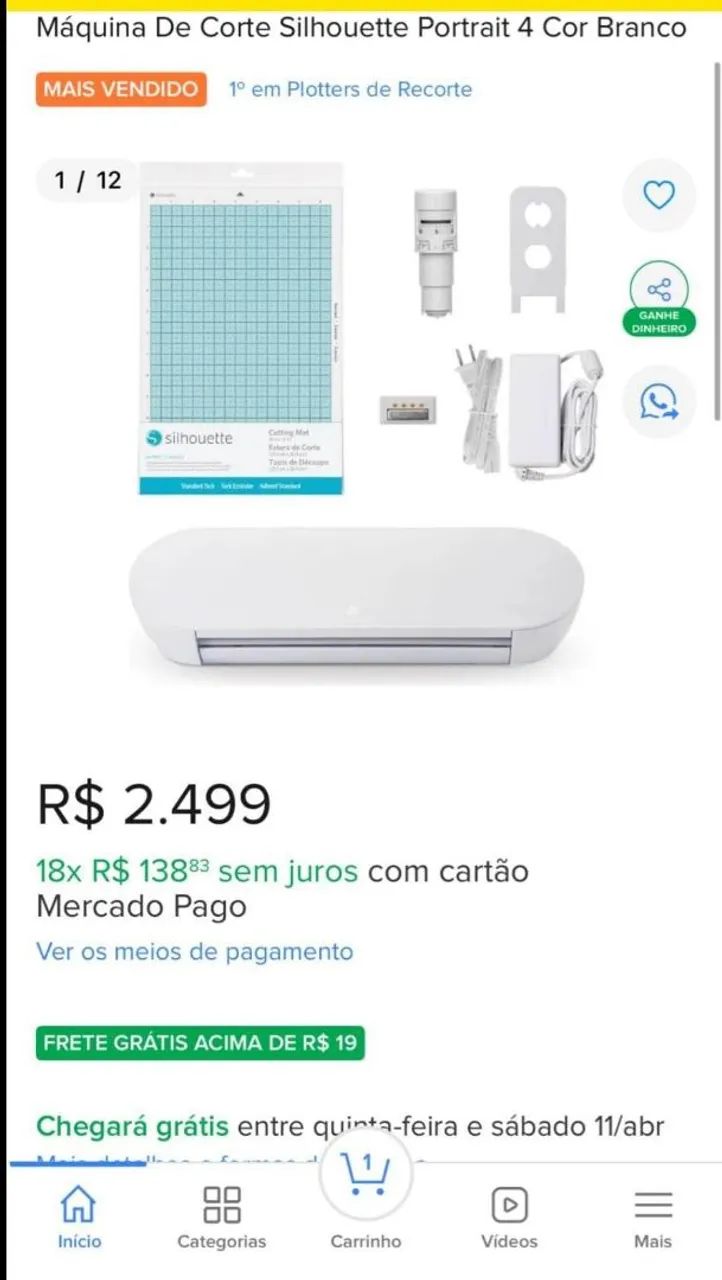Open the Mais menu tab
Screen dimensions: 722x1280
point(653,1218)
